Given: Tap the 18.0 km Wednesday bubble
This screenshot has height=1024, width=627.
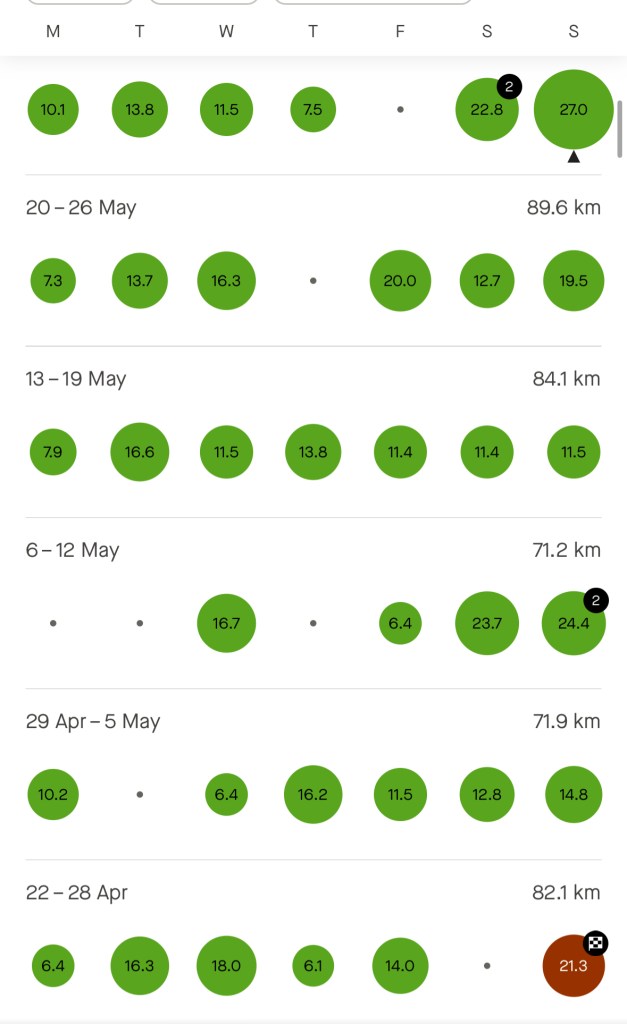Looking at the screenshot, I should pyautogui.click(x=227, y=966).
